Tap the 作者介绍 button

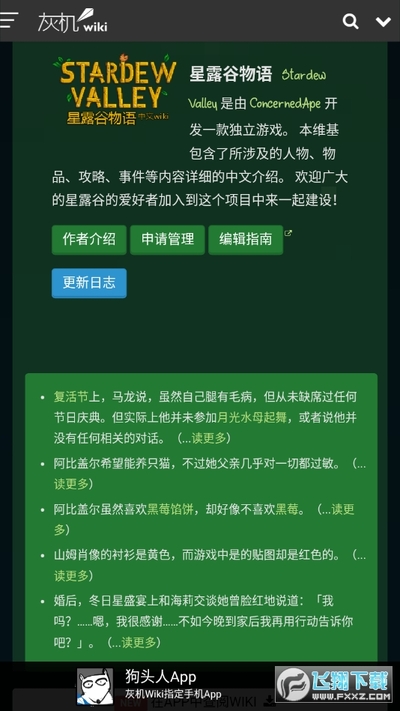pyautogui.click(x=89, y=239)
